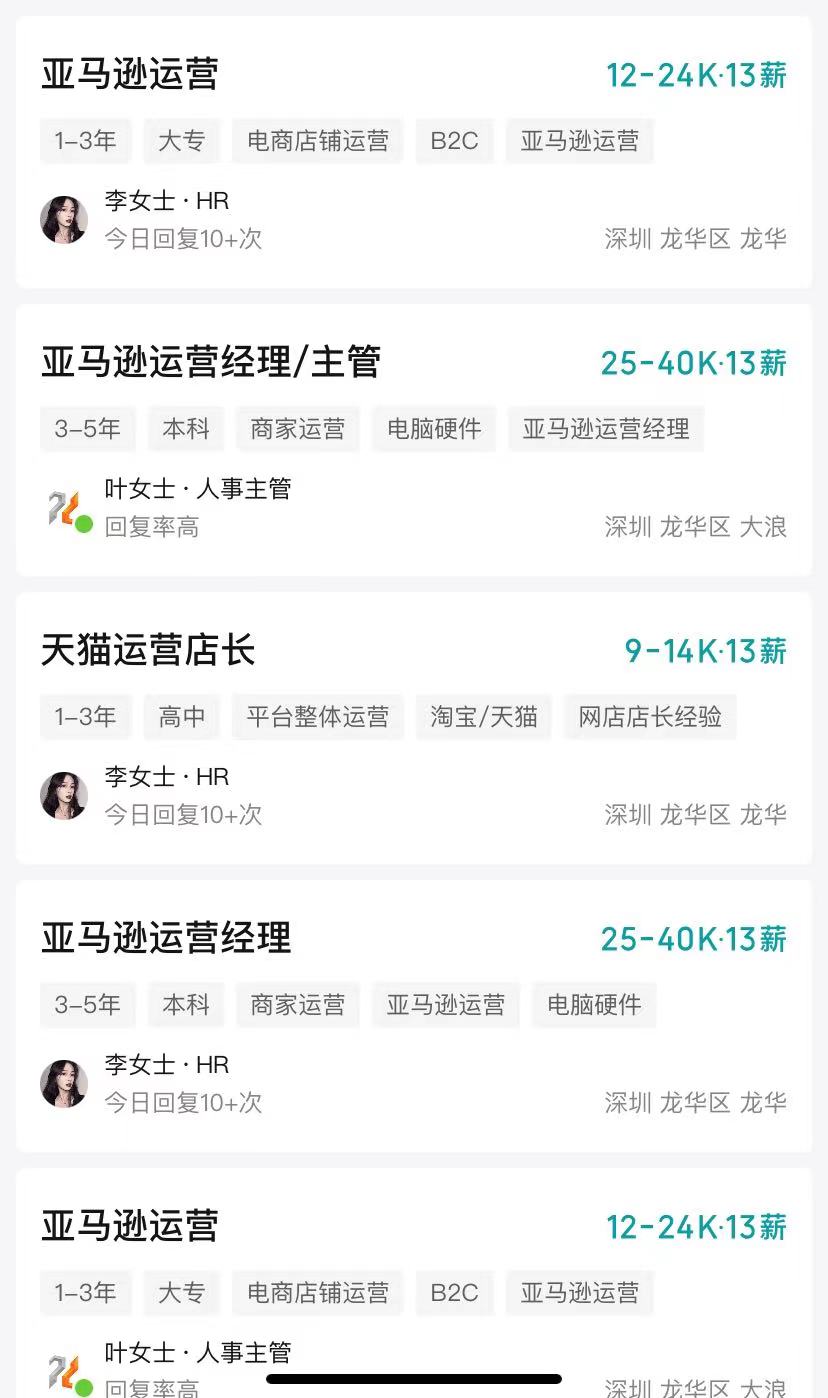Open the 亚马逊运营 job posted by 叶女士

coord(130,1227)
